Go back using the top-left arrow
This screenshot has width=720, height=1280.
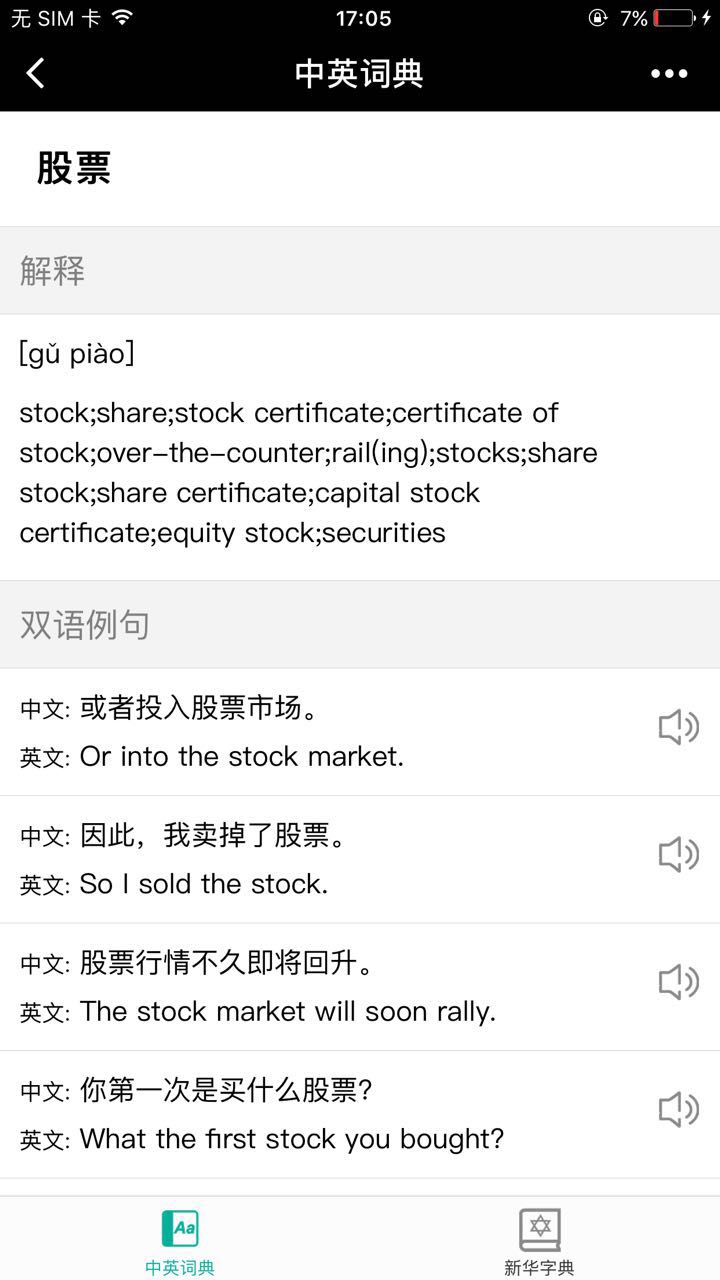(36, 73)
